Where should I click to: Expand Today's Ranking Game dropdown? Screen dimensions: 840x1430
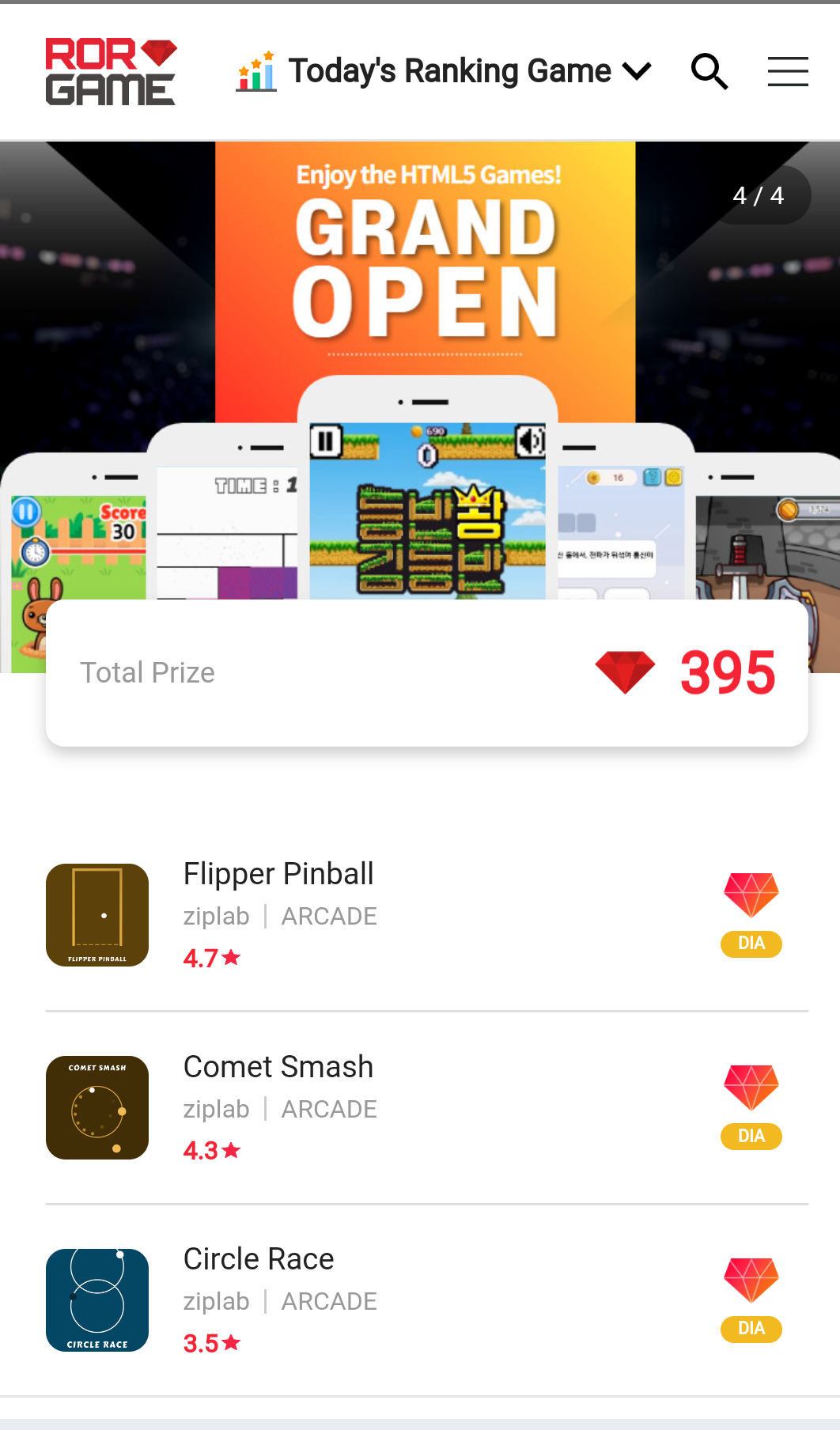tap(444, 71)
